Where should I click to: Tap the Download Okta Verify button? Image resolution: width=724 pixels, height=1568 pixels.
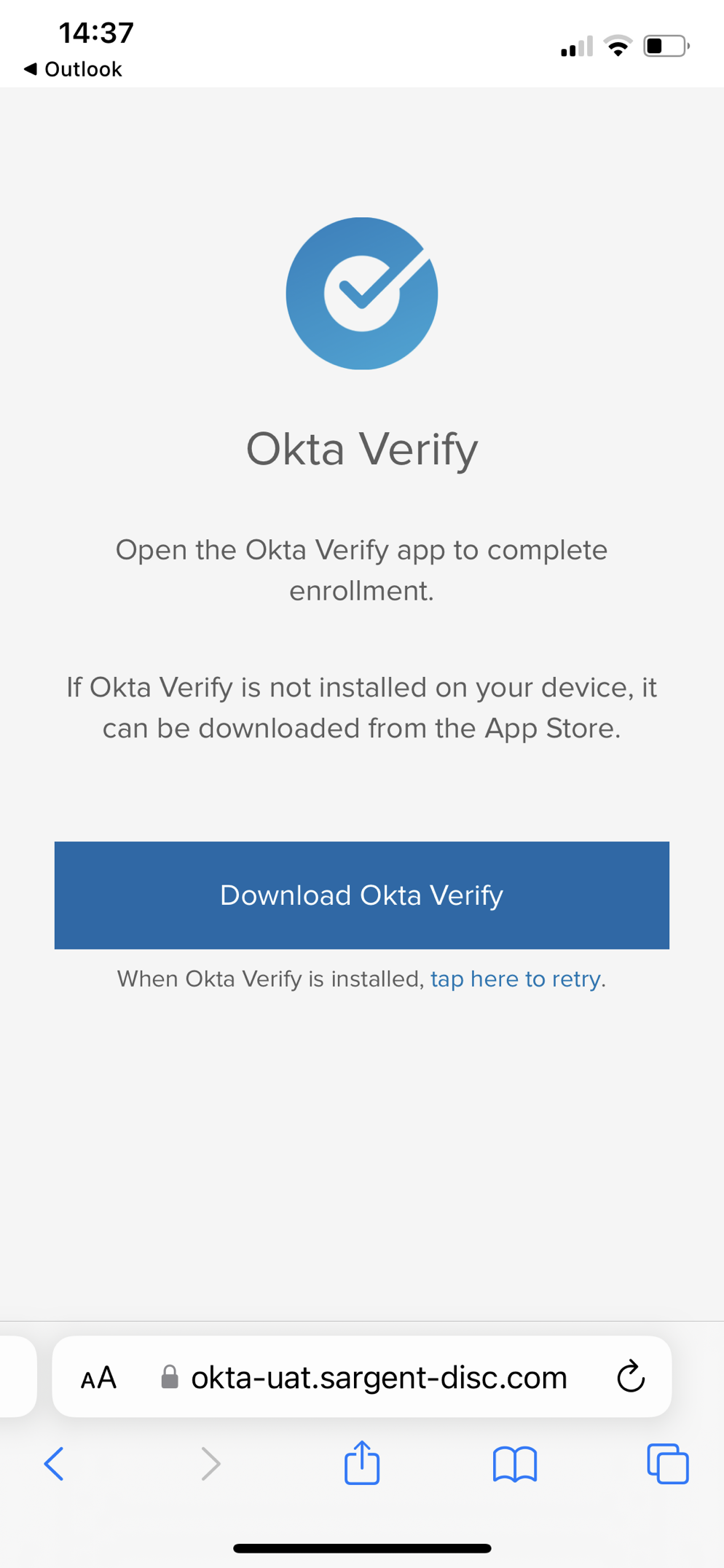tap(362, 895)
